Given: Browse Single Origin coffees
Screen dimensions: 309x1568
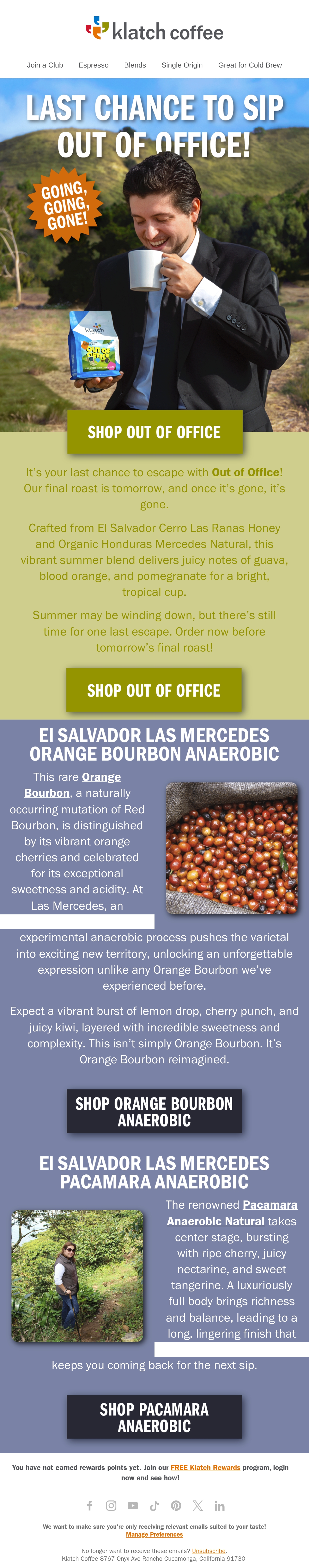Looking at the screenshot, I should click(x=182, y=65).
